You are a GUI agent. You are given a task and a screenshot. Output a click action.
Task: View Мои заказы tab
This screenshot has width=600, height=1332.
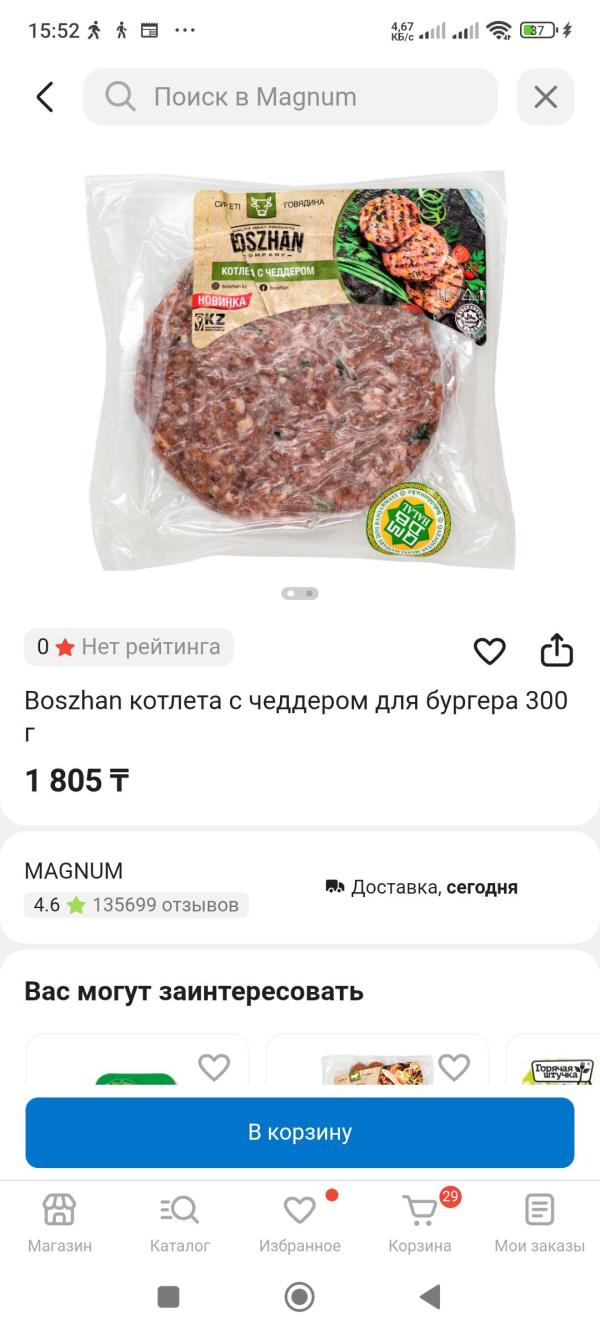pos(539,1222)
